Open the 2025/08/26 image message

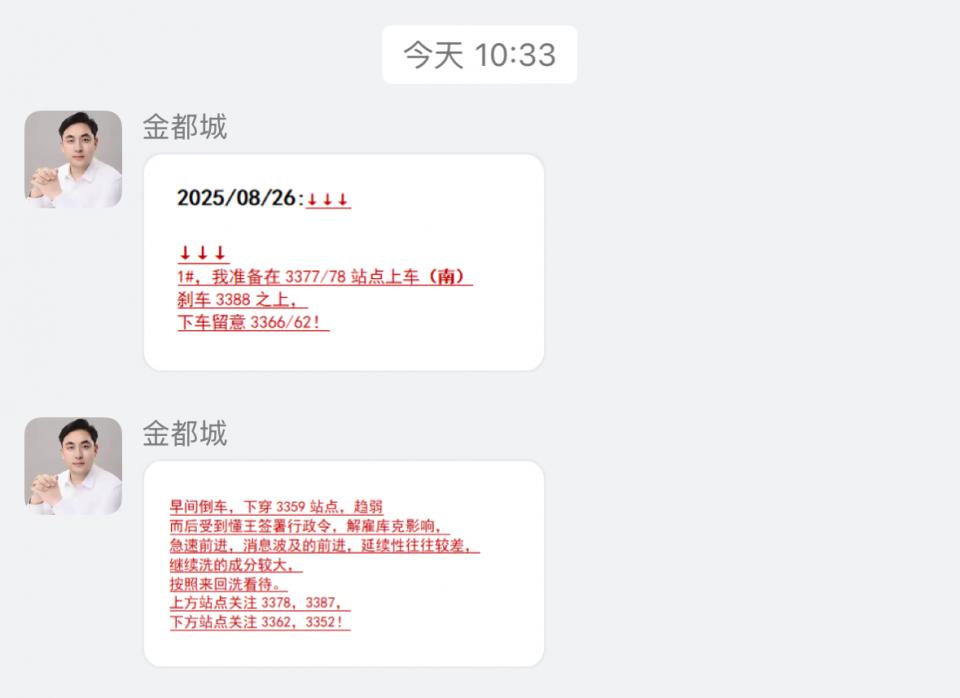coord(343,262)
